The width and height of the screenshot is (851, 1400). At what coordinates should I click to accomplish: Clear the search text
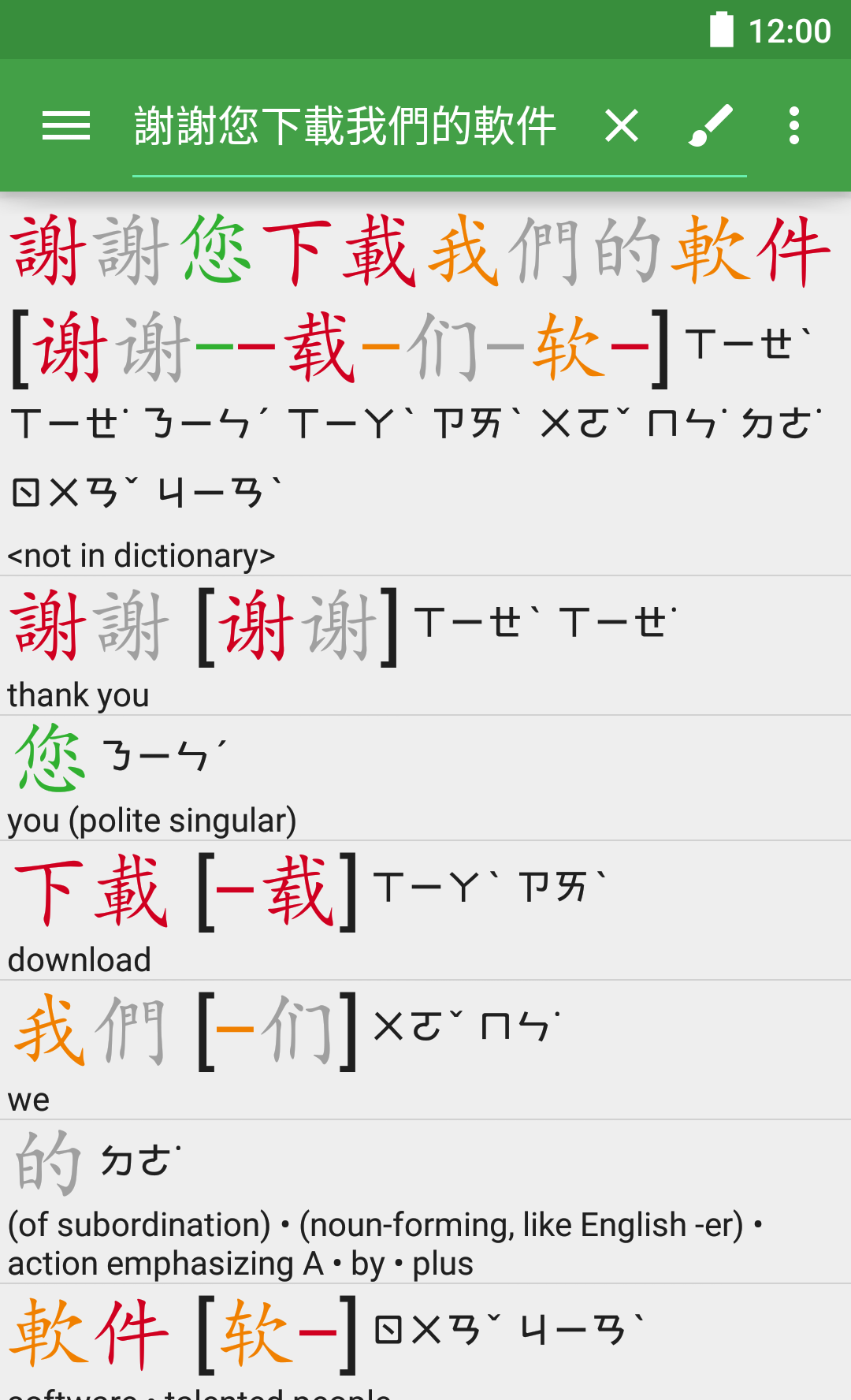(621, 126)
